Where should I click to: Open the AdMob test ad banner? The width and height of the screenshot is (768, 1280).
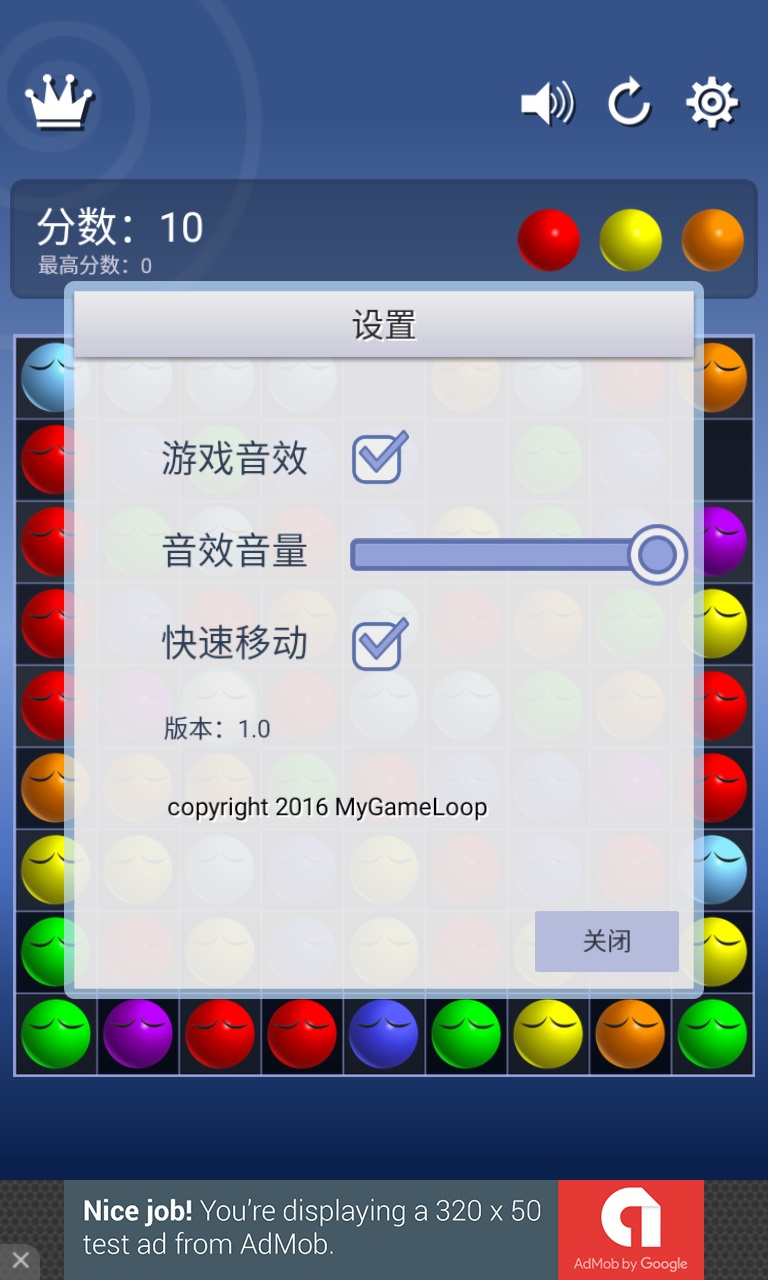(384, 1229)
